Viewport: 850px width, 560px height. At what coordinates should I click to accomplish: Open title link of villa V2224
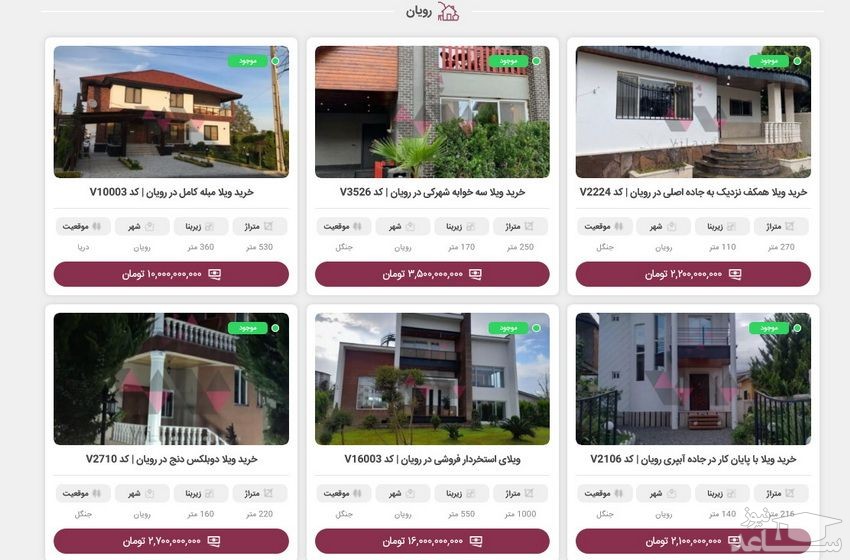693,192
